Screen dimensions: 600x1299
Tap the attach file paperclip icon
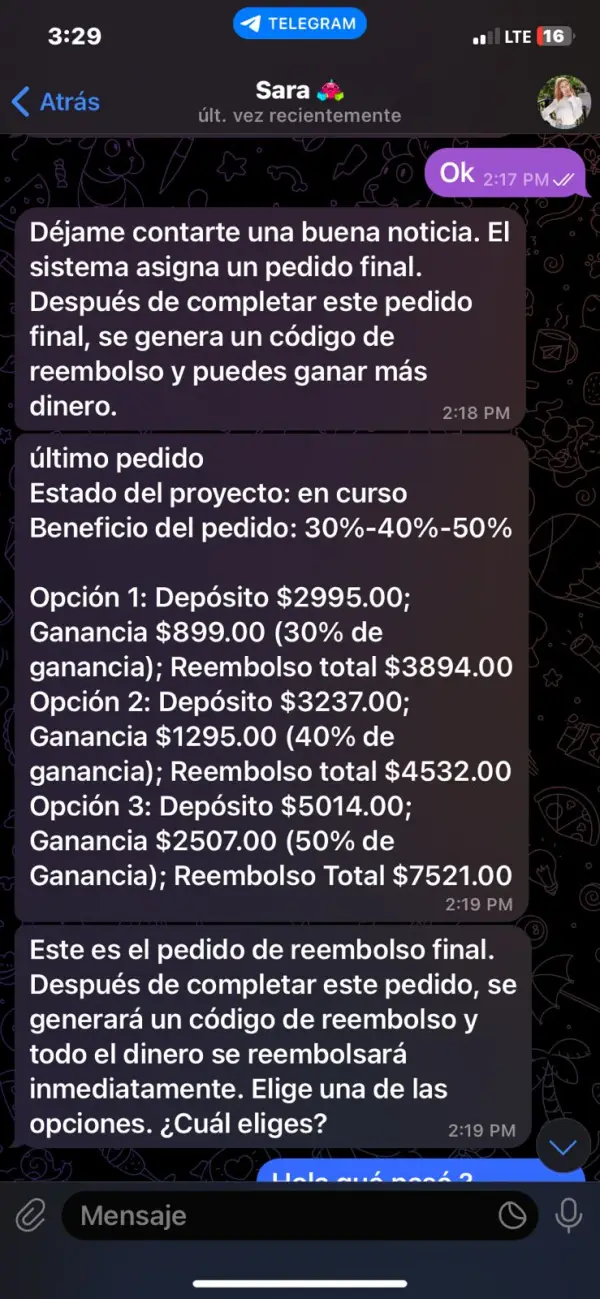31,1215
